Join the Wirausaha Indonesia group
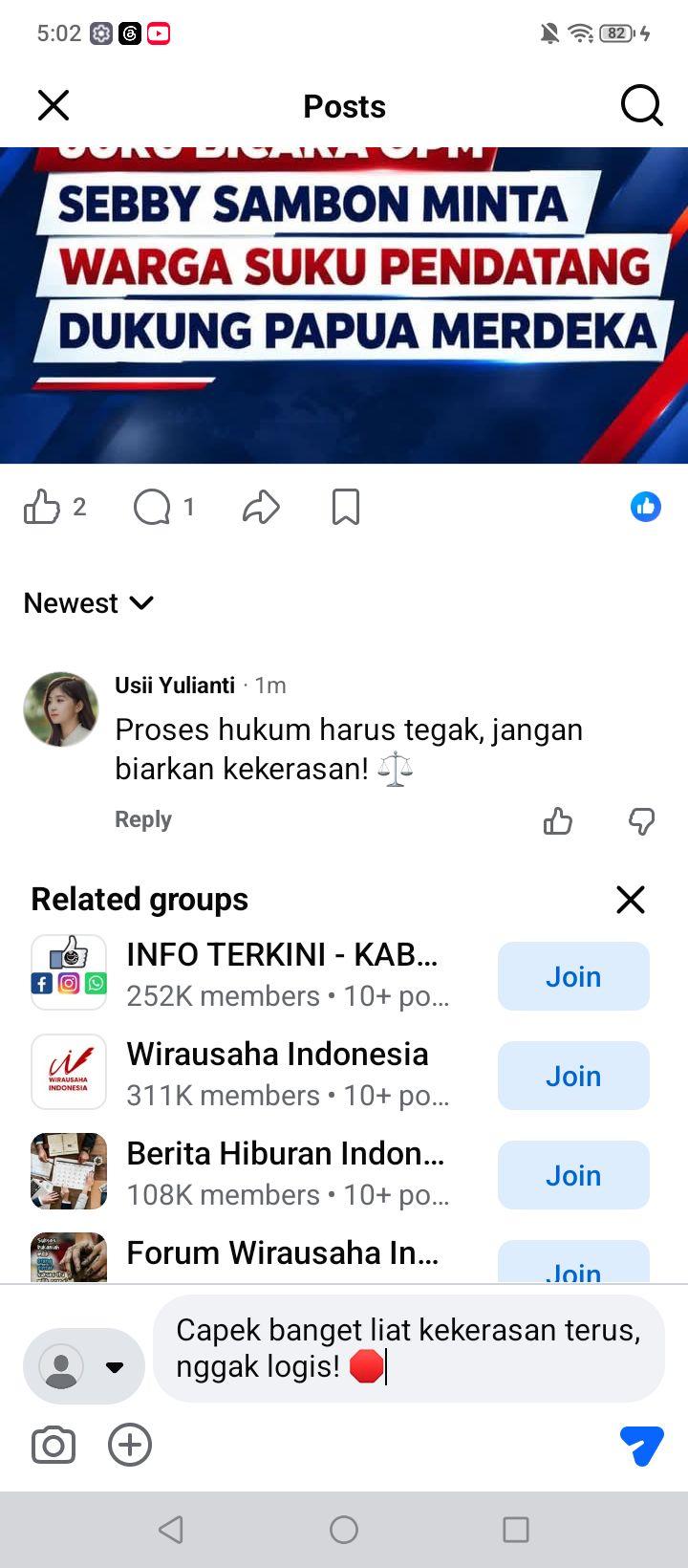The width and height of the screenshot is (688, 1568). 573,1076
